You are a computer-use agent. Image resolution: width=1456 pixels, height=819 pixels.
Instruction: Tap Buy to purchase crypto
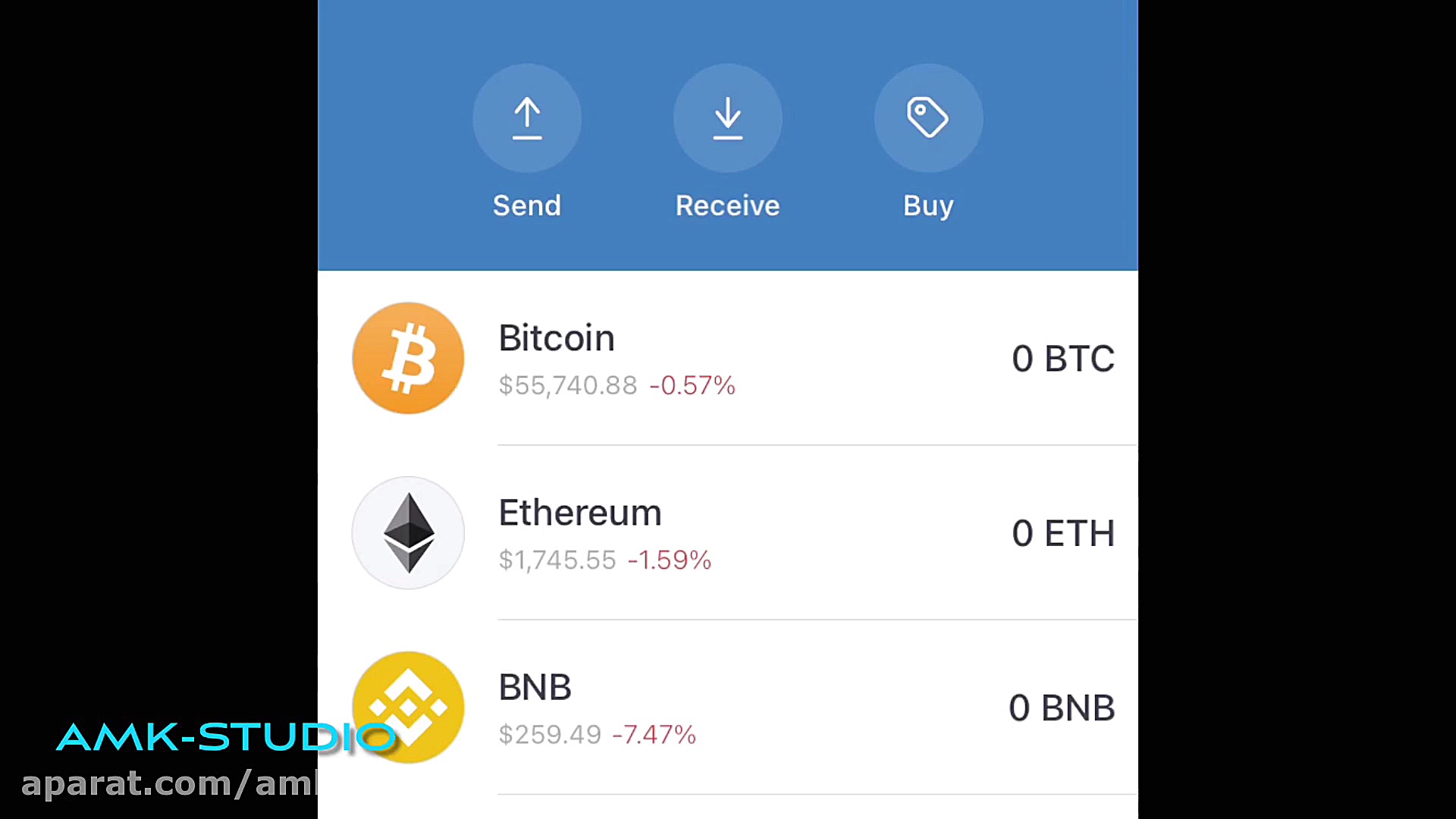pyautogui.click(x=928, y=119)
